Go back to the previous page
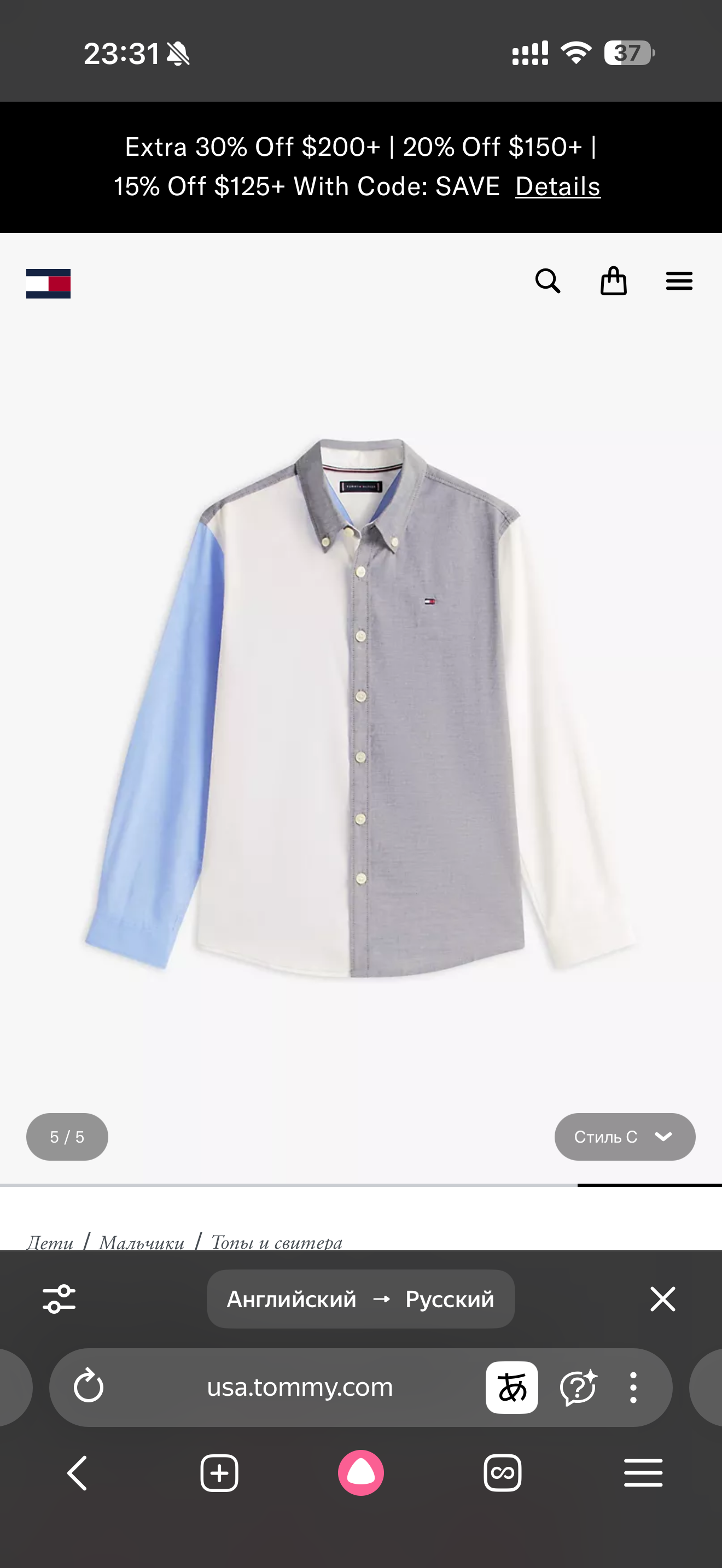Image resolution: width=722 pixels, height=1568 pixels. (77, 1473)
